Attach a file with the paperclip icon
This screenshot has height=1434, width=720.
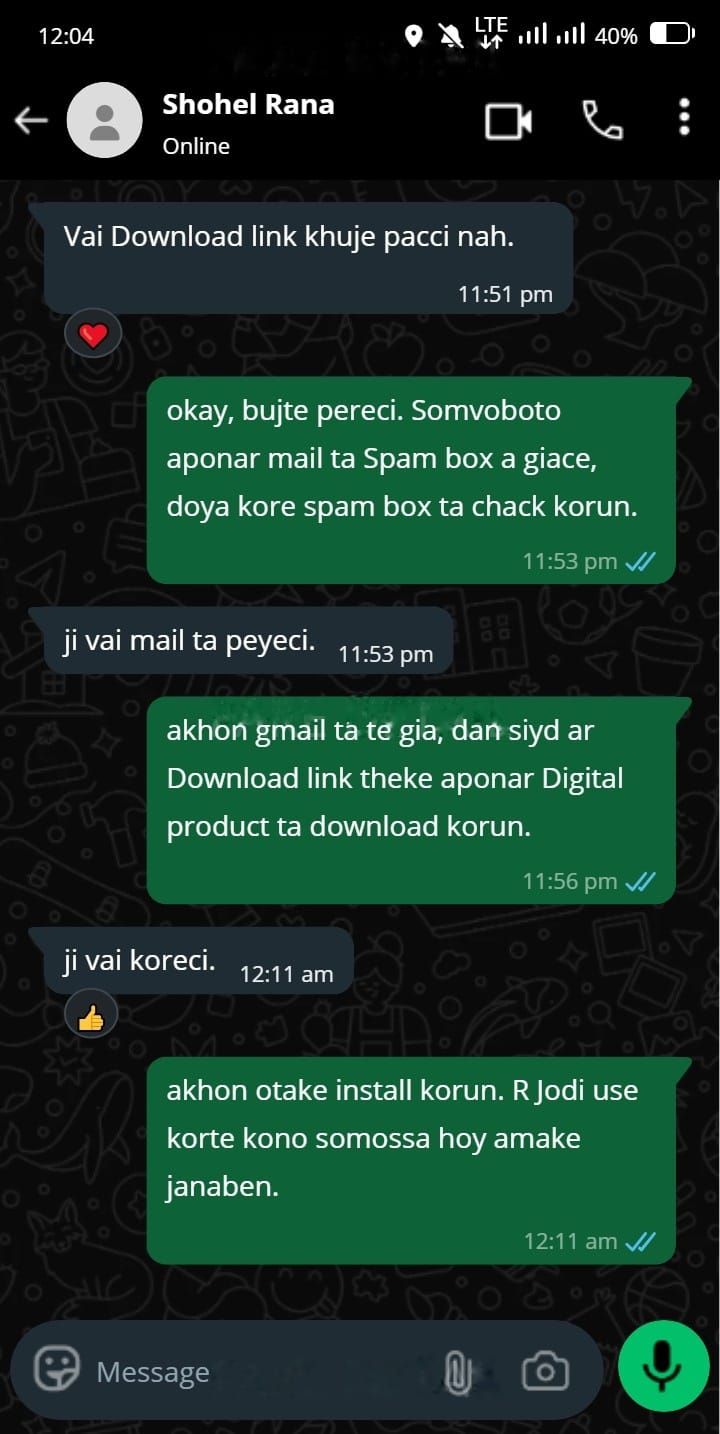point(457,1371)
